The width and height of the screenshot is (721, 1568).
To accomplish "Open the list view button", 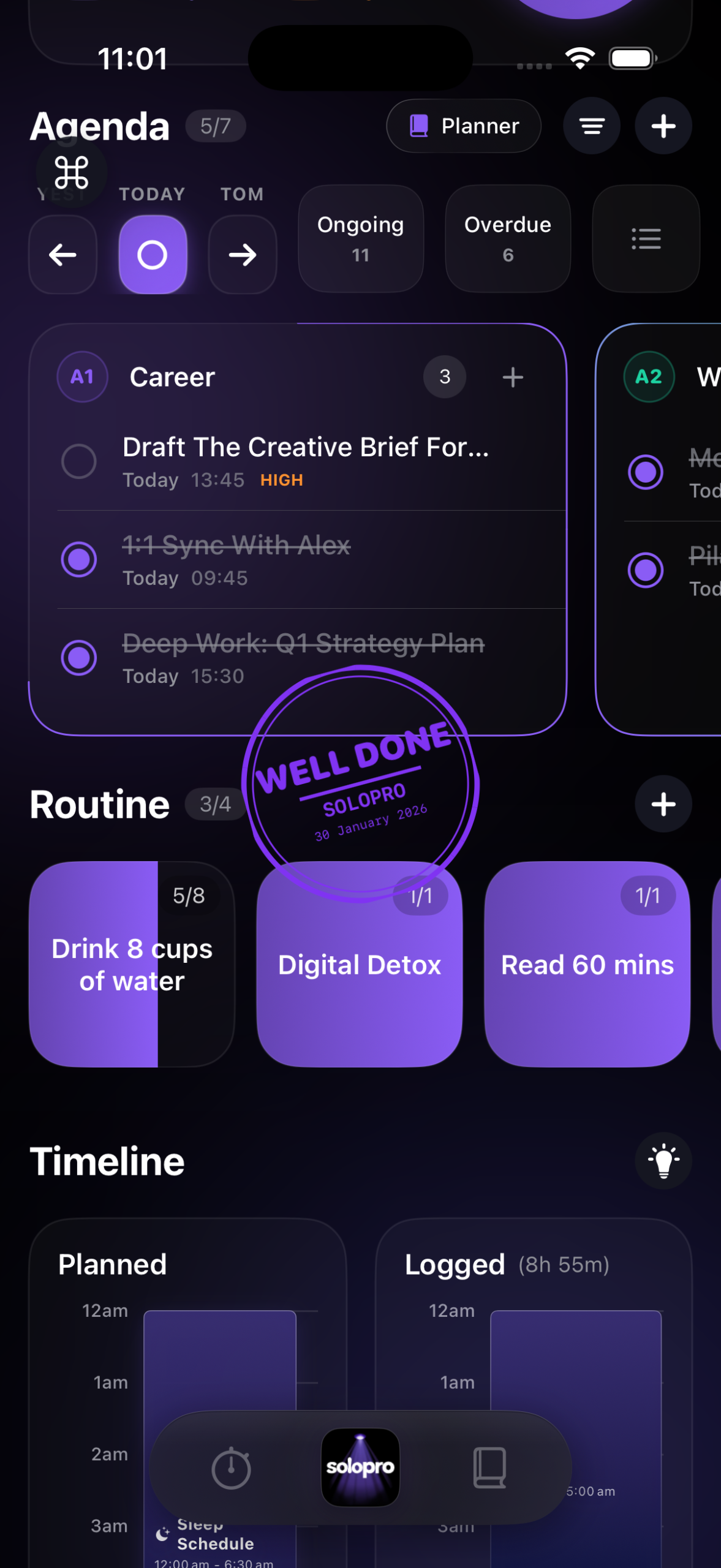I will [x=646, y=239].
